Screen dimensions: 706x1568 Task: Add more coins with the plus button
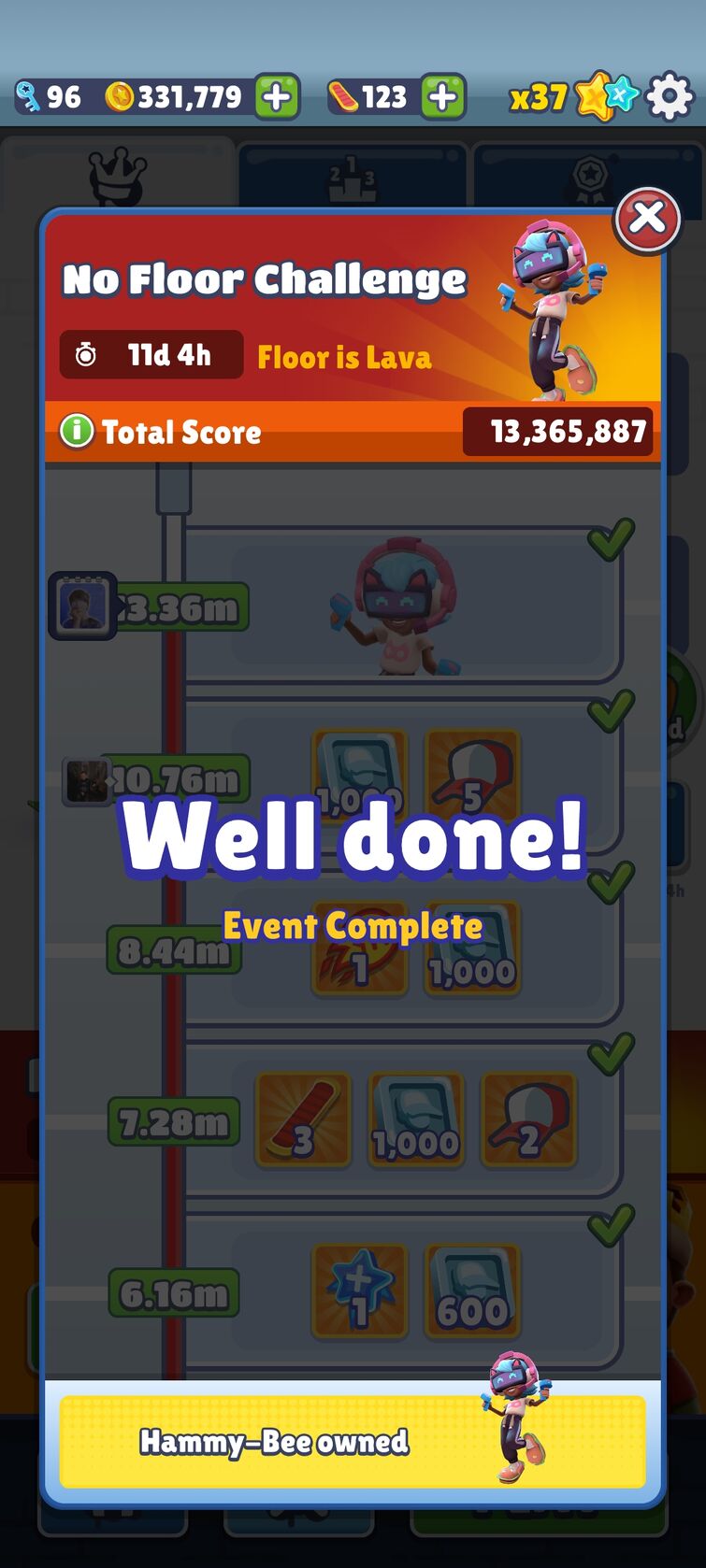point(277,97)
